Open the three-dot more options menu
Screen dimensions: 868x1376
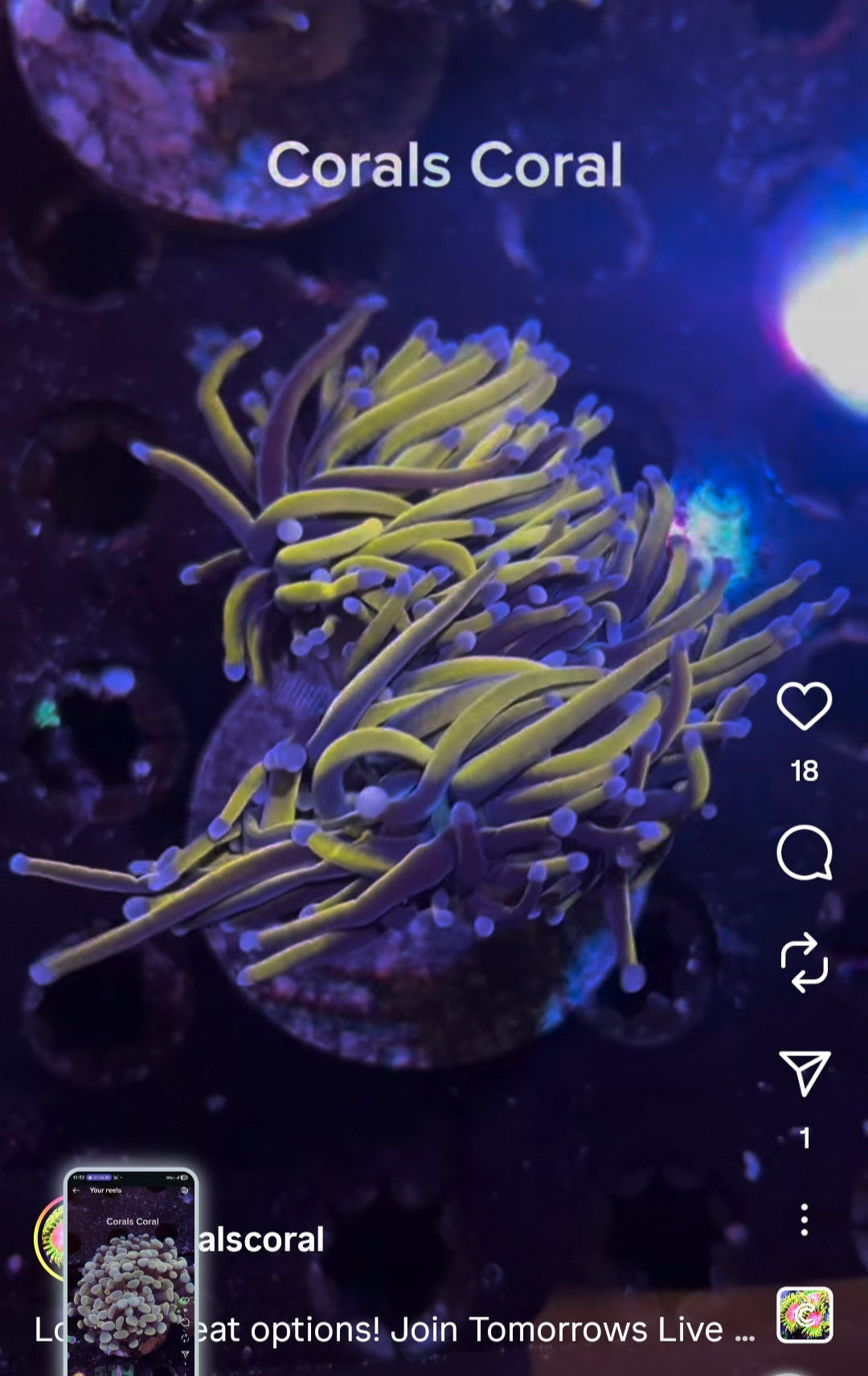point(804,1220)
